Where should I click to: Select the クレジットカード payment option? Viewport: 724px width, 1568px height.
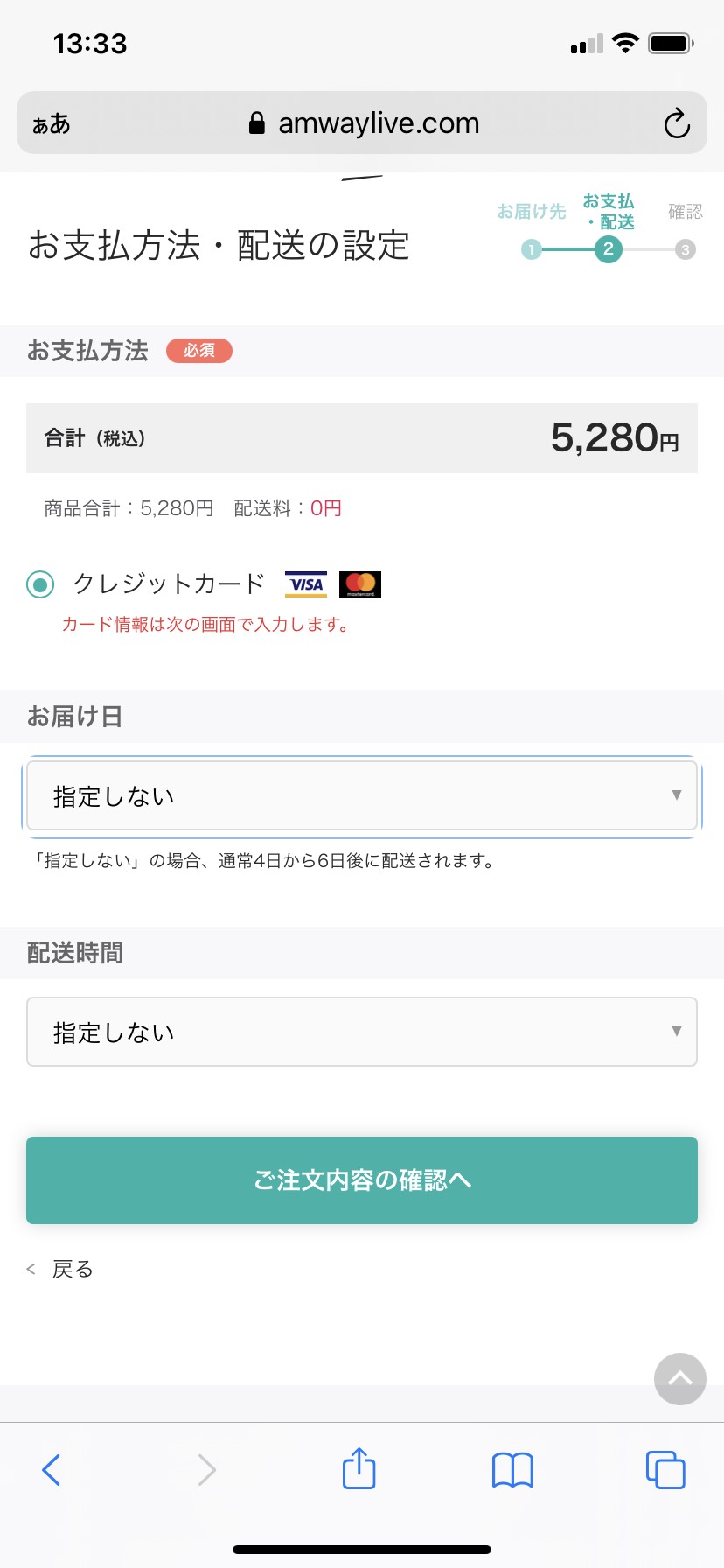point(40,584)
